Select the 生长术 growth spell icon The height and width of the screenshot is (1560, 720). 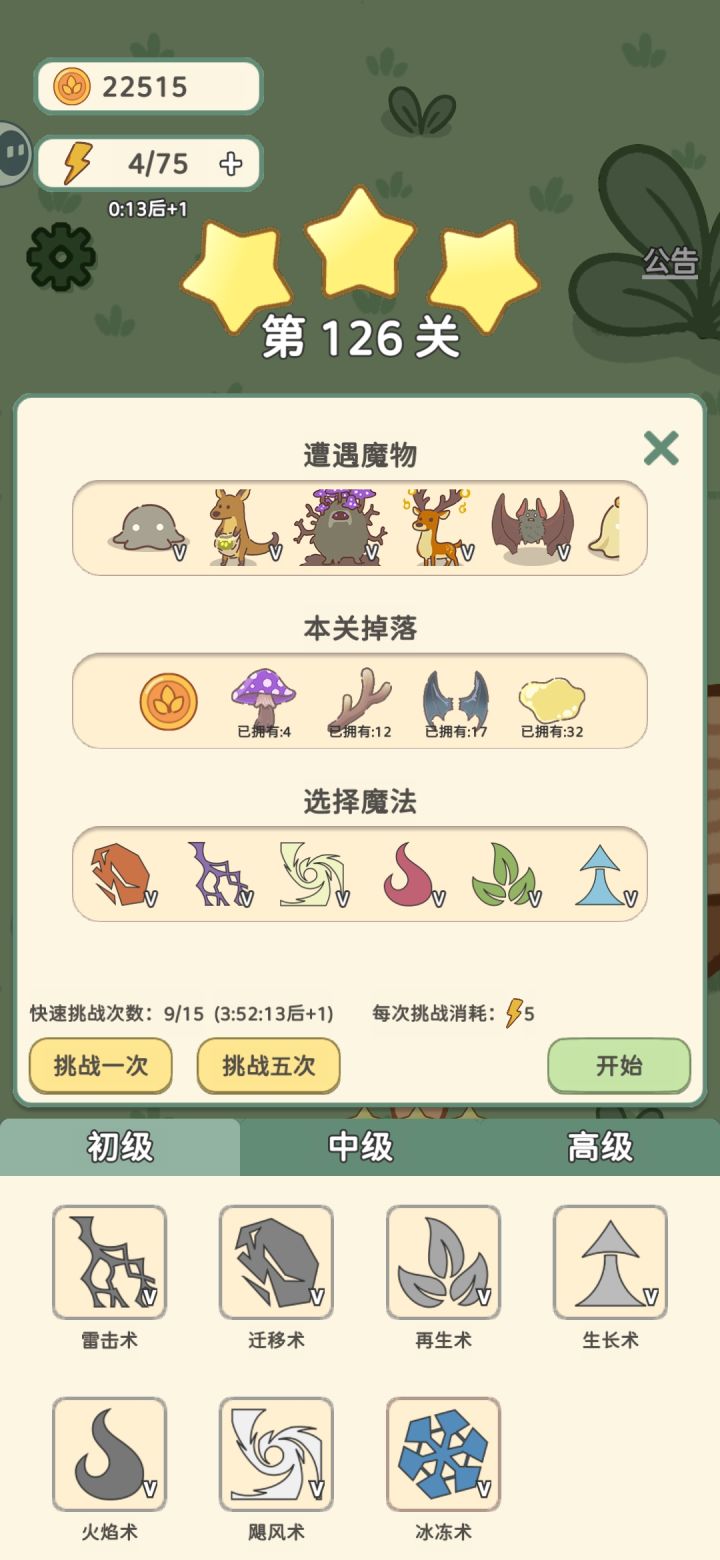click(610, 1262)
